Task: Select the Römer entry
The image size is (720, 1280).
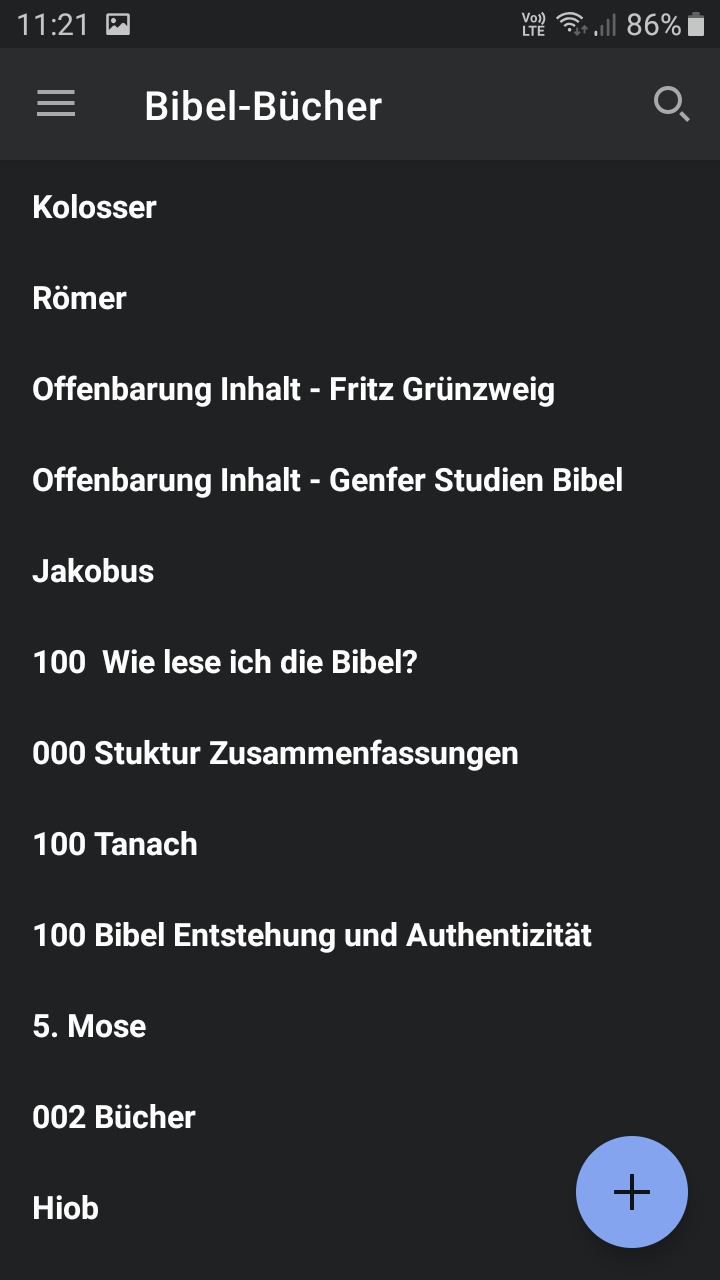Action: tap(80, 298)
